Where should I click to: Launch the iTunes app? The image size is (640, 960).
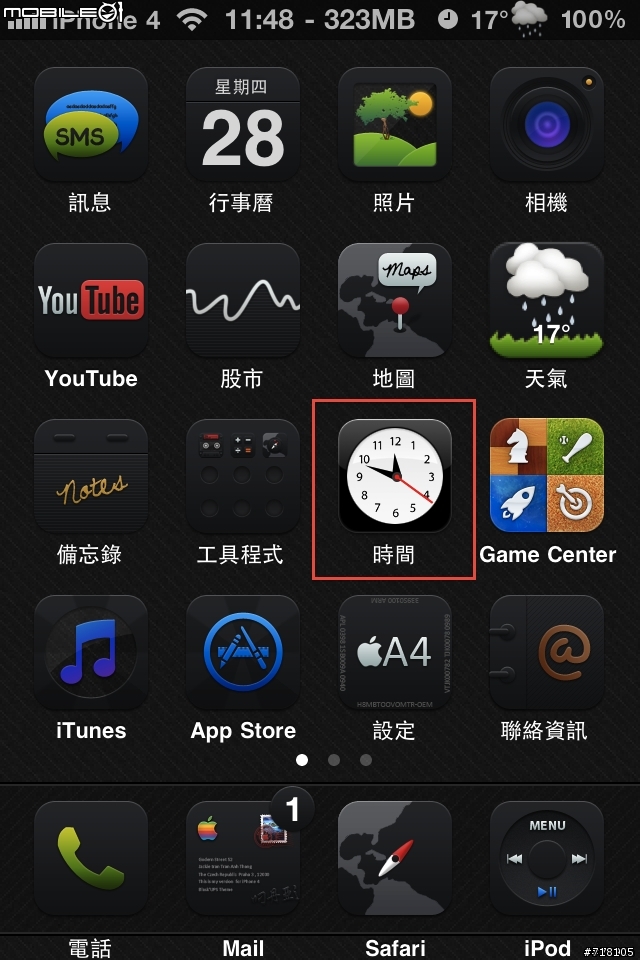pyautogui.click(x=91, y=652)
